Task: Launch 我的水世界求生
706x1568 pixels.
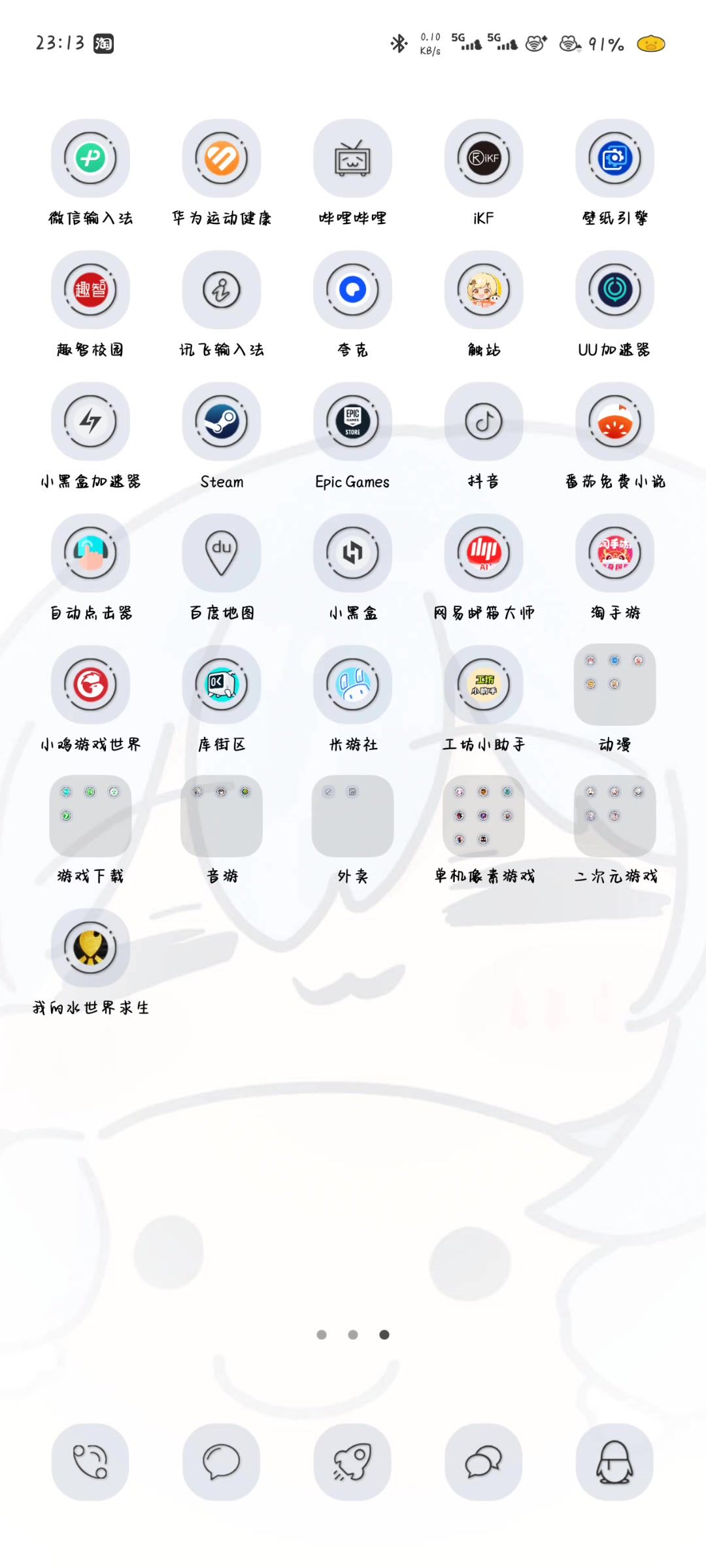Action: click(x=90, y=948)
